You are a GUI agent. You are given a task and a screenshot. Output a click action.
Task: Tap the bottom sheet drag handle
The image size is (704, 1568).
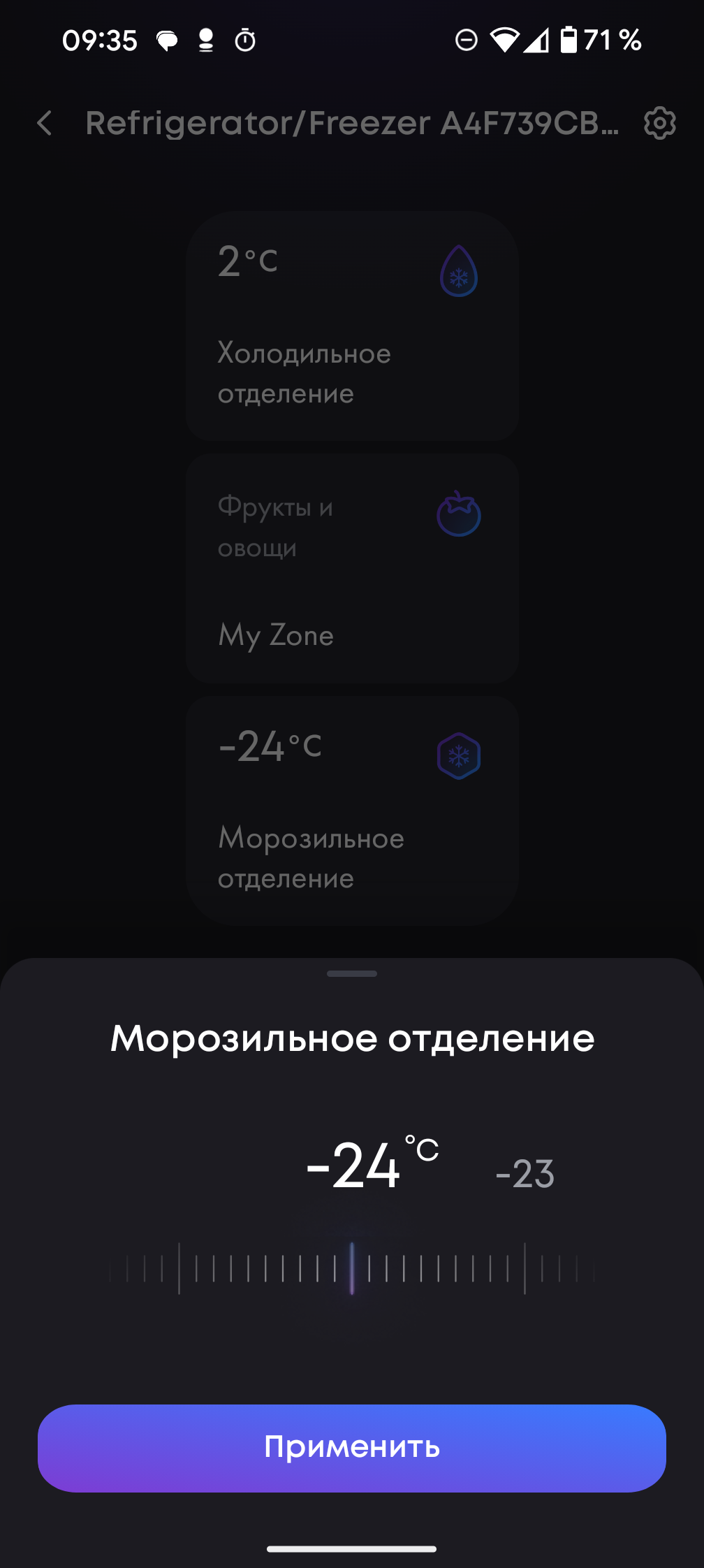click(x=352, y=973)
